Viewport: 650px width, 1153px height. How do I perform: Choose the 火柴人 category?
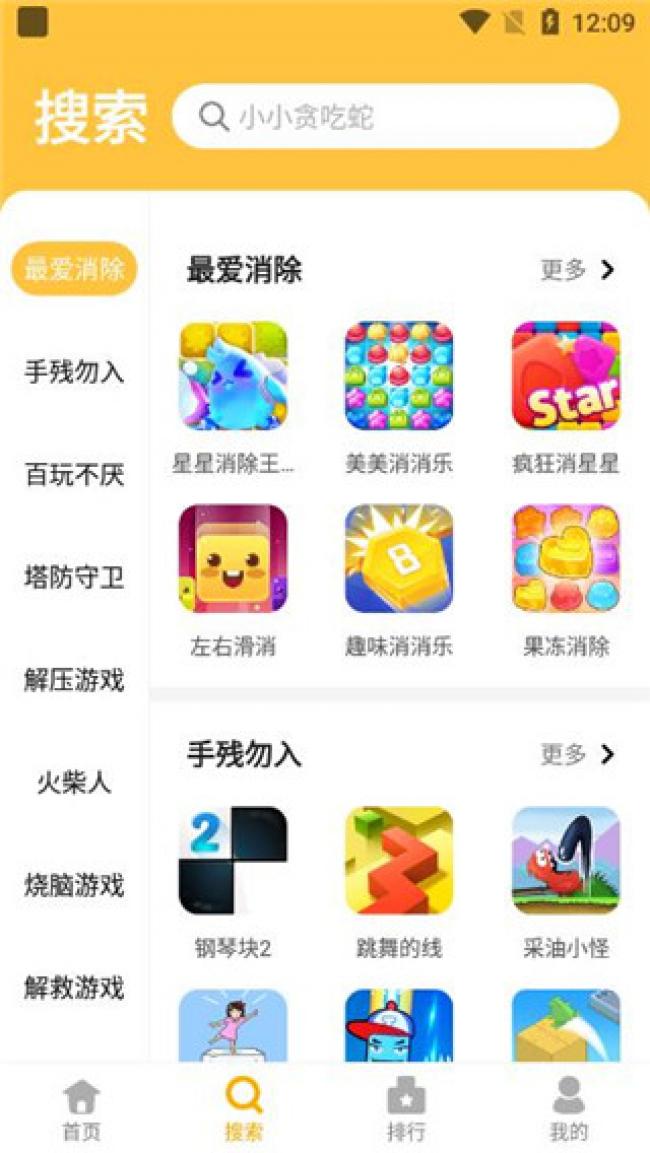[x=74, y=783]
